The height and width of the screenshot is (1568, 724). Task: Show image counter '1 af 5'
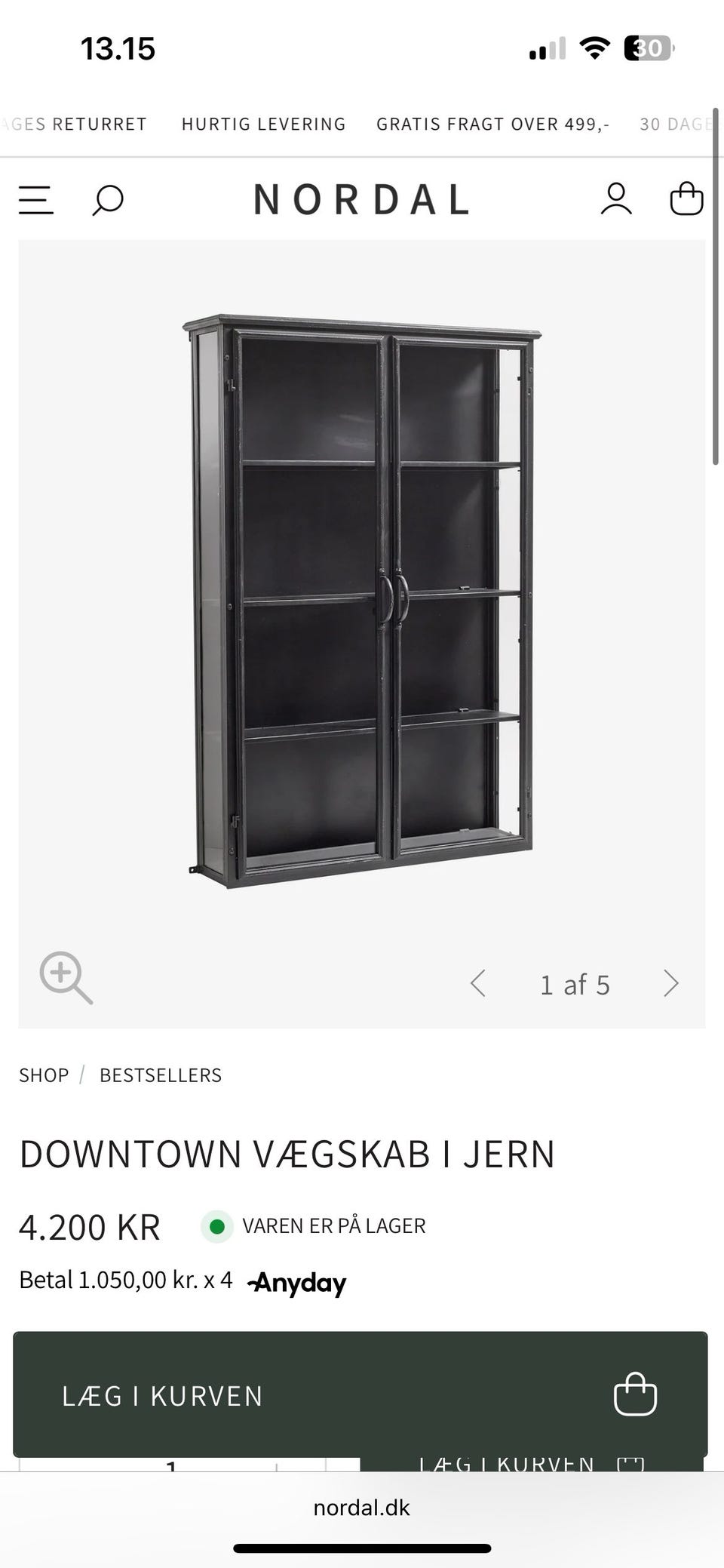pos(575,983)
